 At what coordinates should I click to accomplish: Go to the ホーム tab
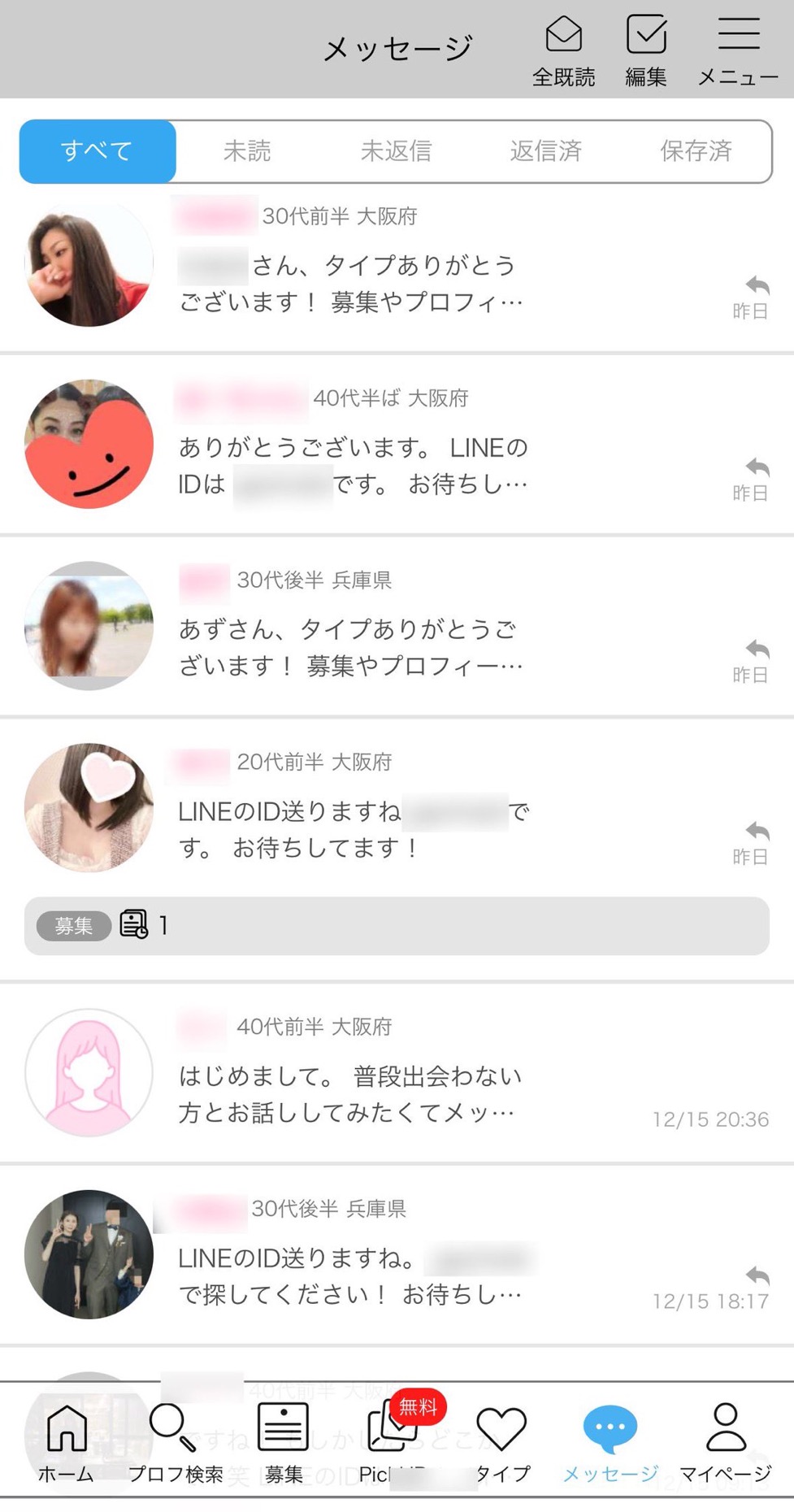66,1444
